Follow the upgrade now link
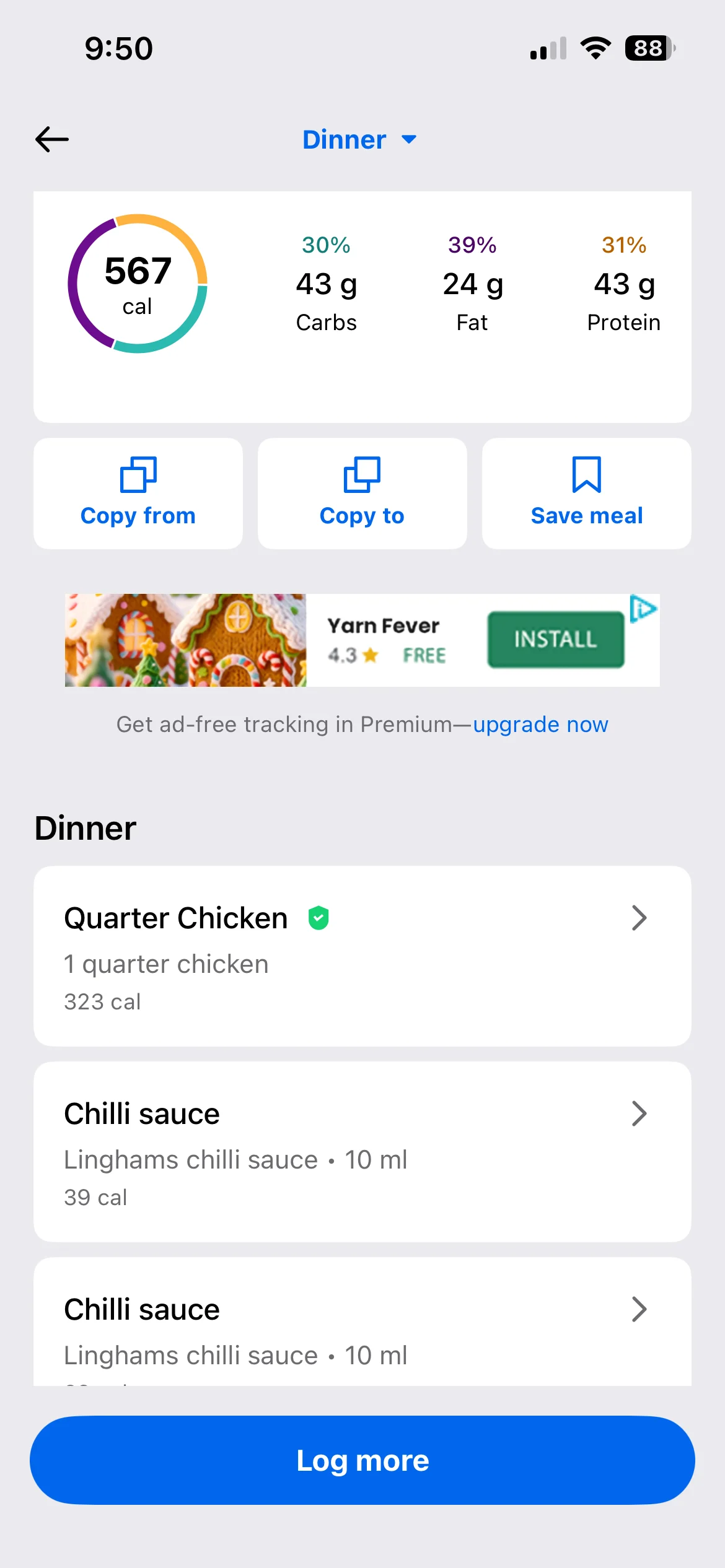Image resolution: width=725 pixels, height=1568 pixels. coord(540,725)
